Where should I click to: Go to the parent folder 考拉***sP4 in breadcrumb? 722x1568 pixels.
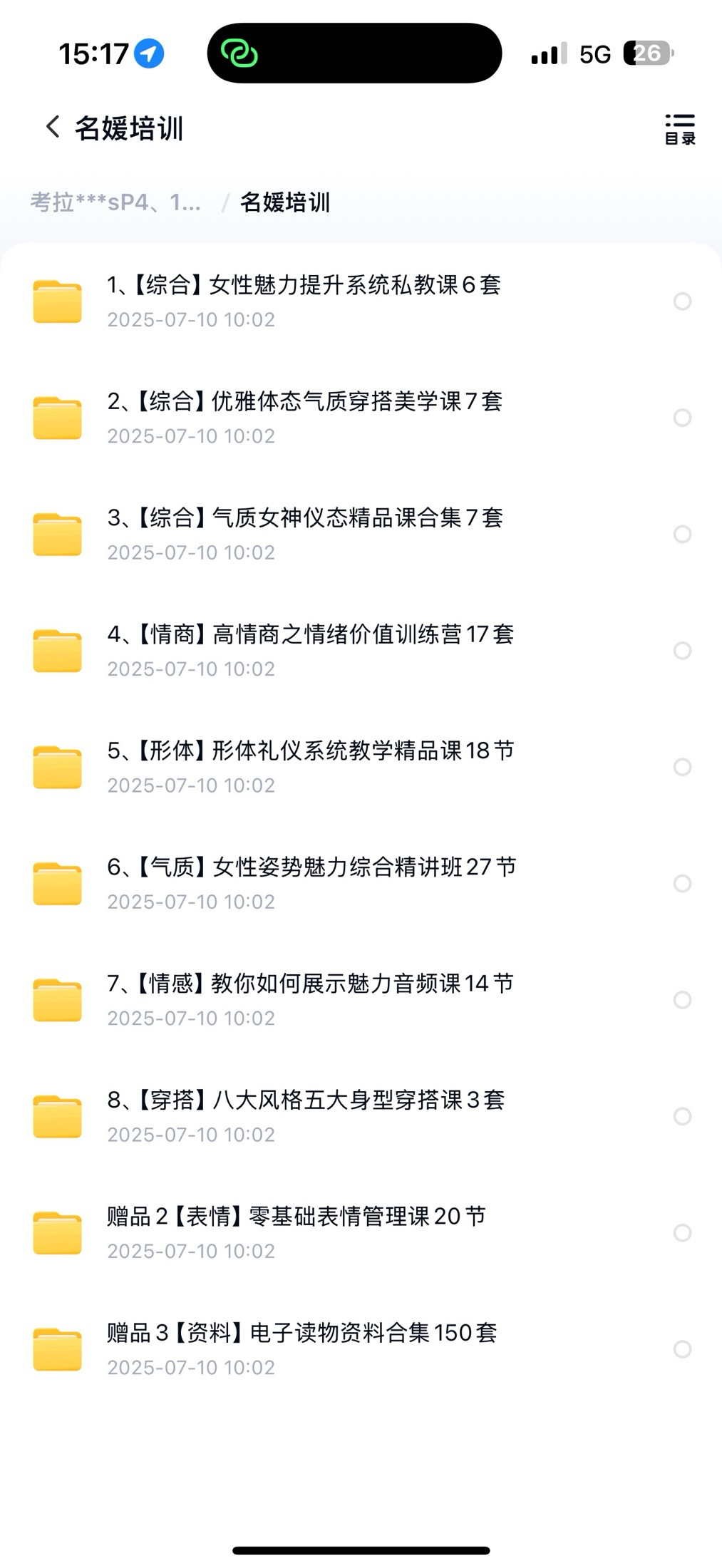[115, 203]
